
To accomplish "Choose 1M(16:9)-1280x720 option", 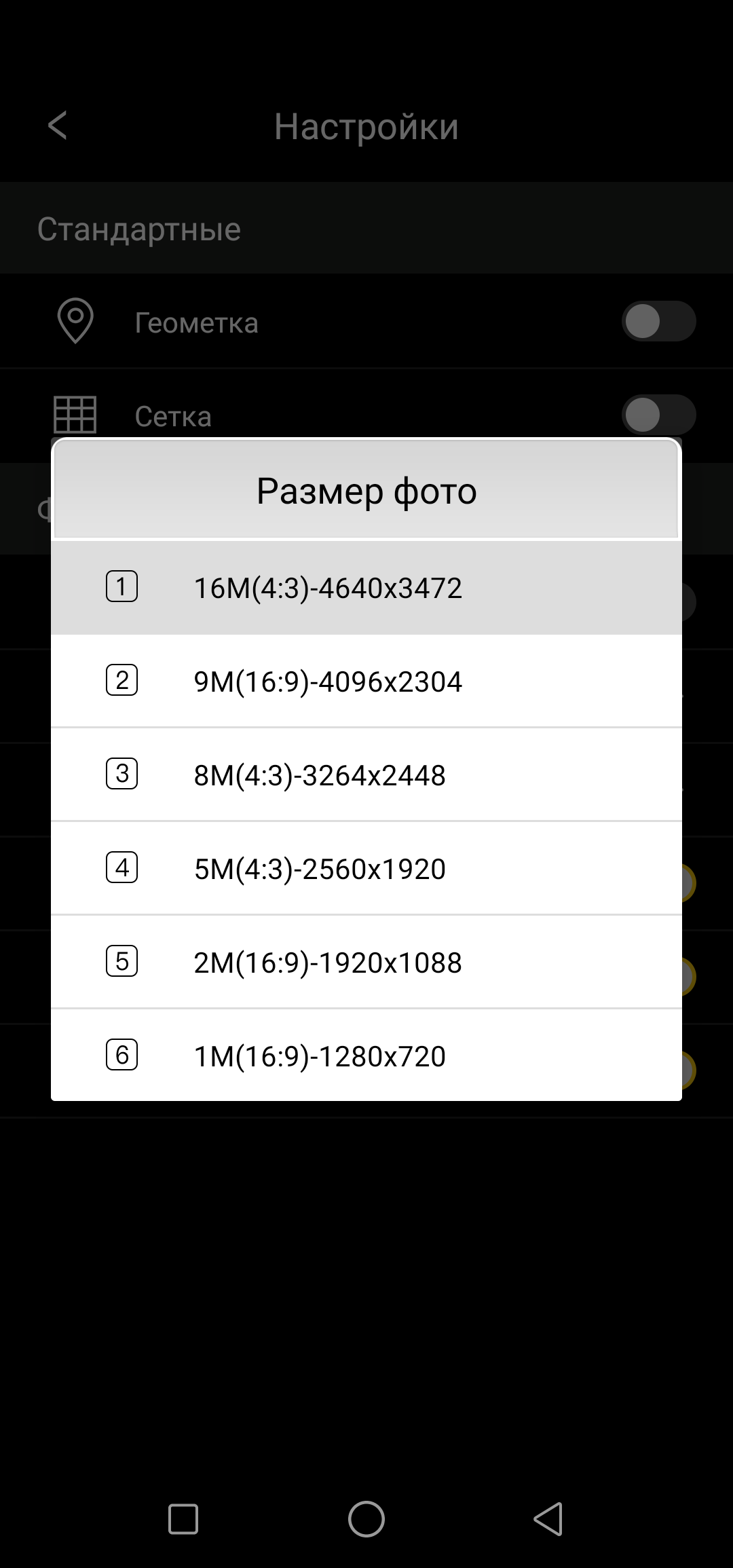I will (366, 1056).
